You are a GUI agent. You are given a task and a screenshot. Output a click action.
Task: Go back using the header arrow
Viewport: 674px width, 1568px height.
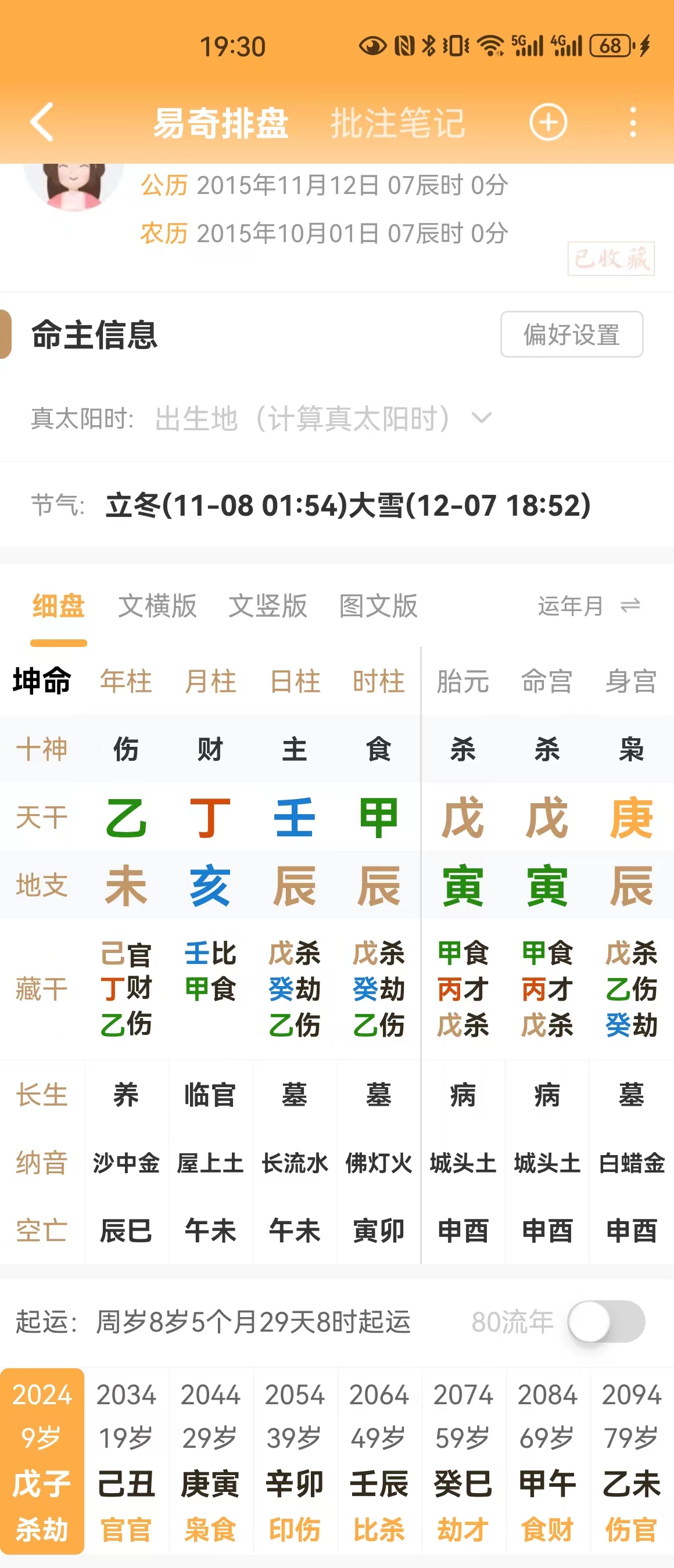(42, 122)
